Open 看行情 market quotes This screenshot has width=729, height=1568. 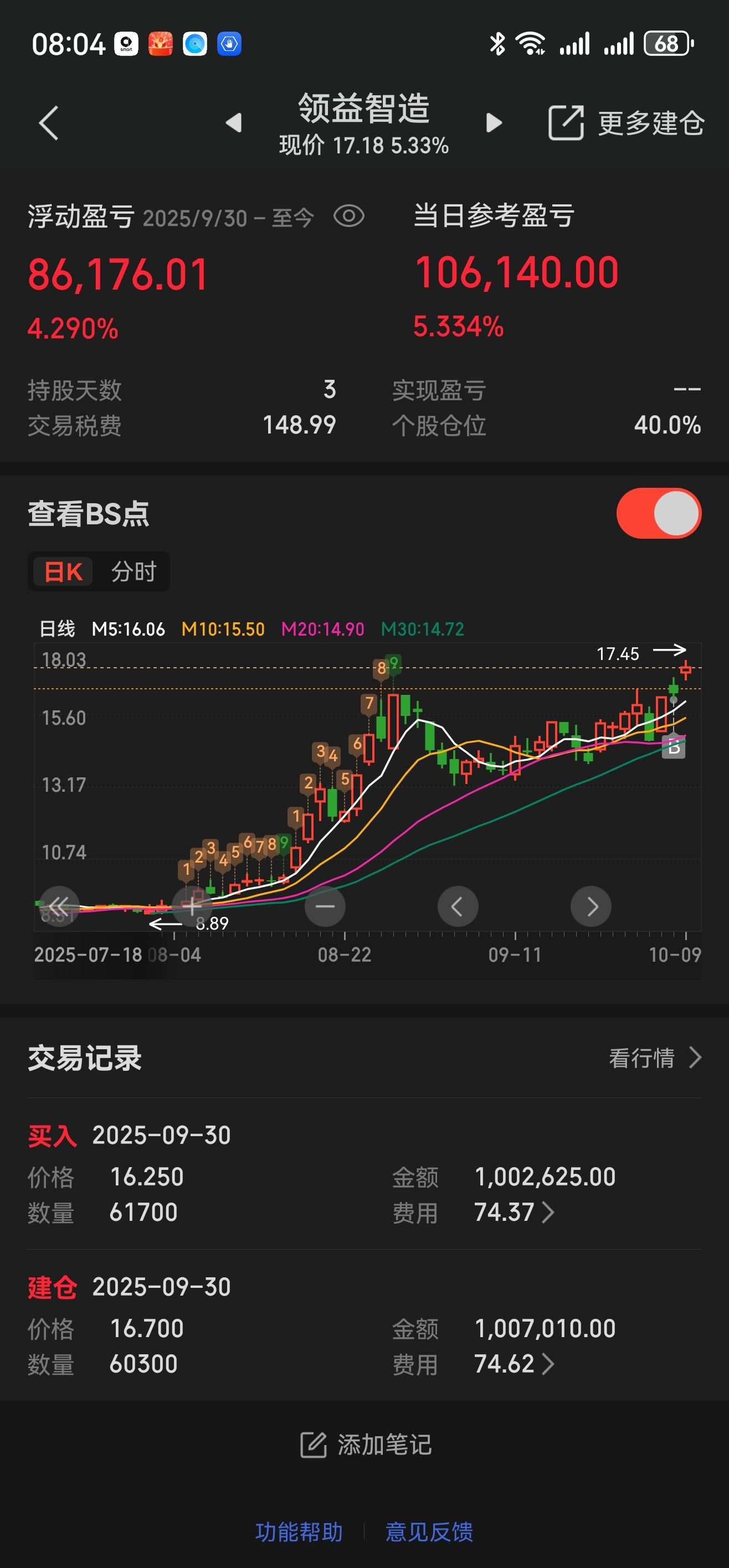coord(655,1058)
